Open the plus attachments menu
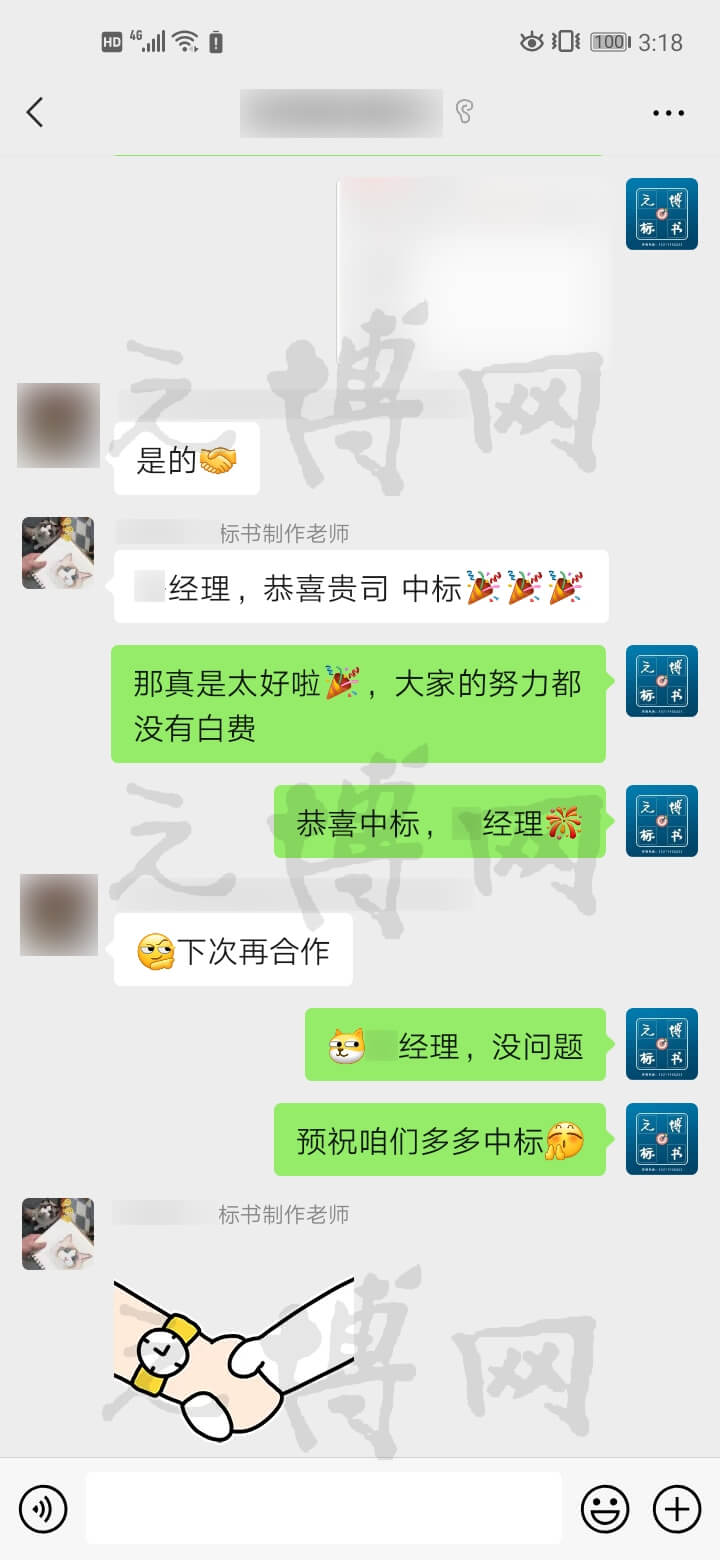Viewport: 720px width, 1560px height. pos(677,1509)
